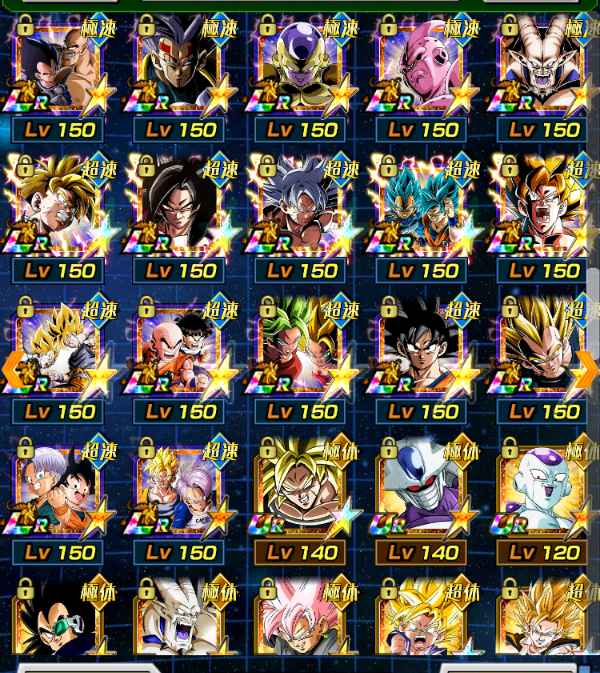600x673 pixels.
Task: Select the Vegeta and Nappa card
Action: tap(59, 68)
